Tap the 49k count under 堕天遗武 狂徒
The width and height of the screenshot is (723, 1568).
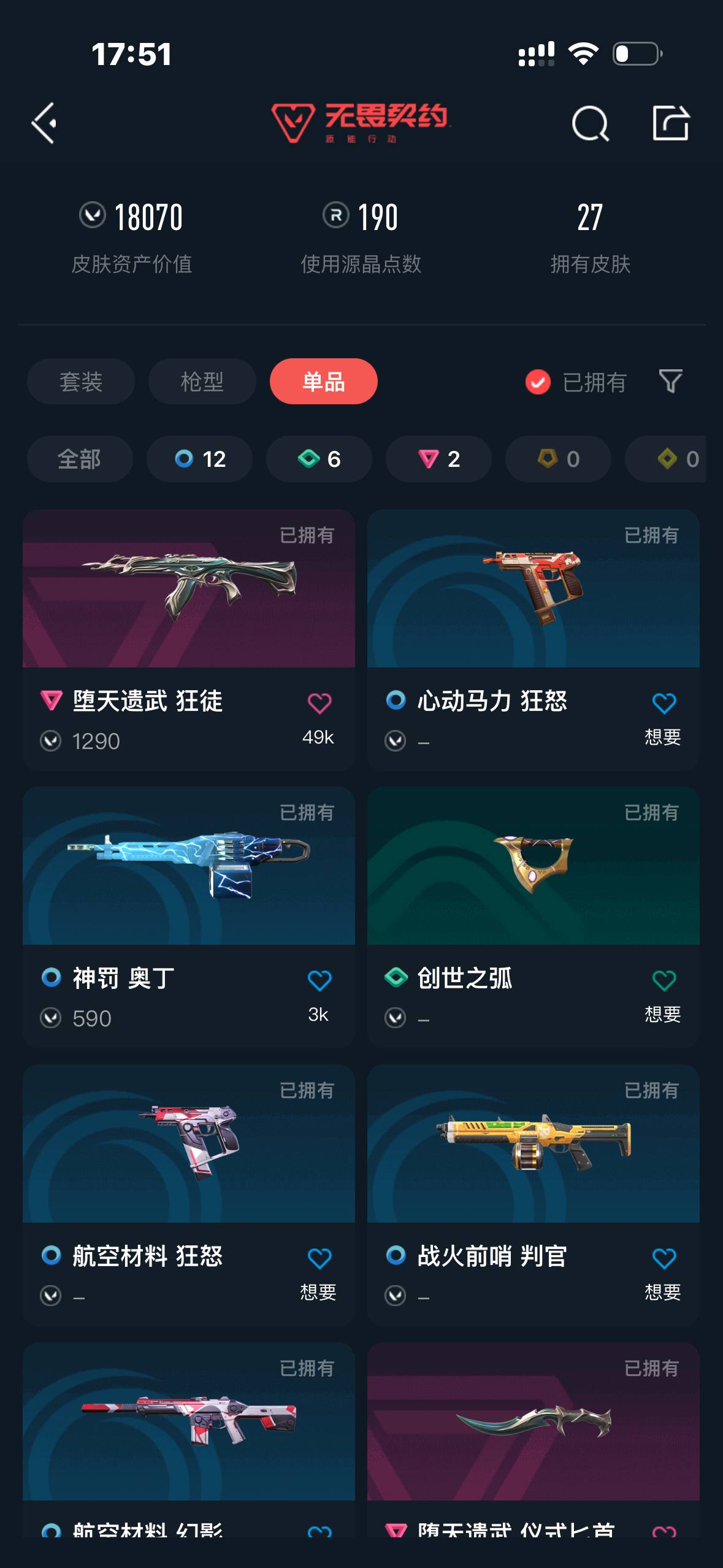point(318,739)
